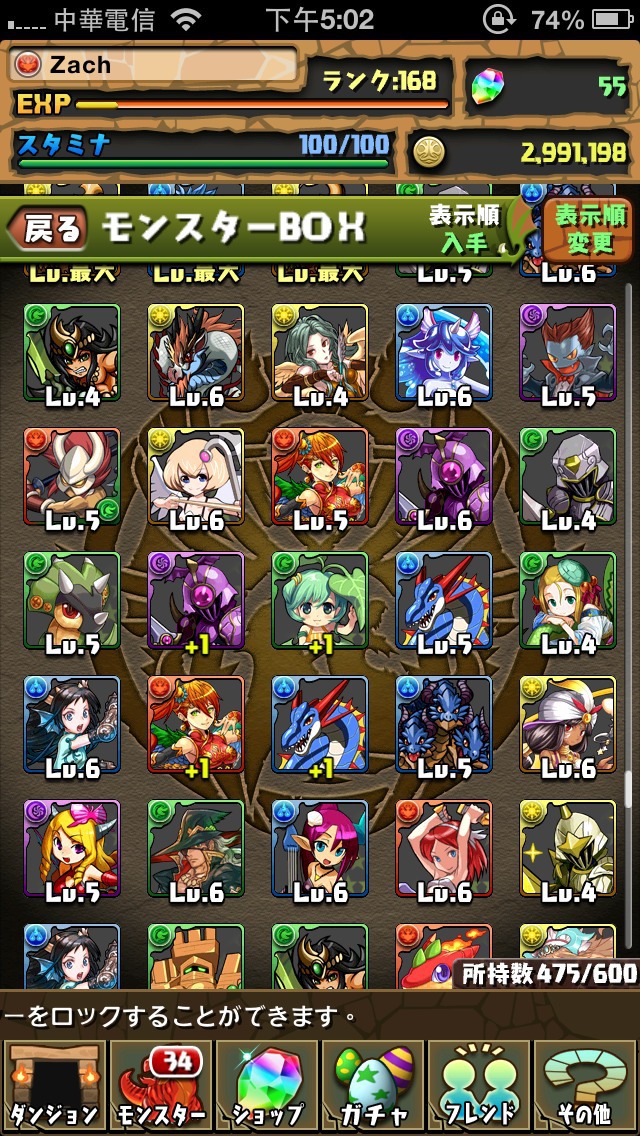
Task: Select the blue hydra Lv.5 monster
Action: [443, 726]
